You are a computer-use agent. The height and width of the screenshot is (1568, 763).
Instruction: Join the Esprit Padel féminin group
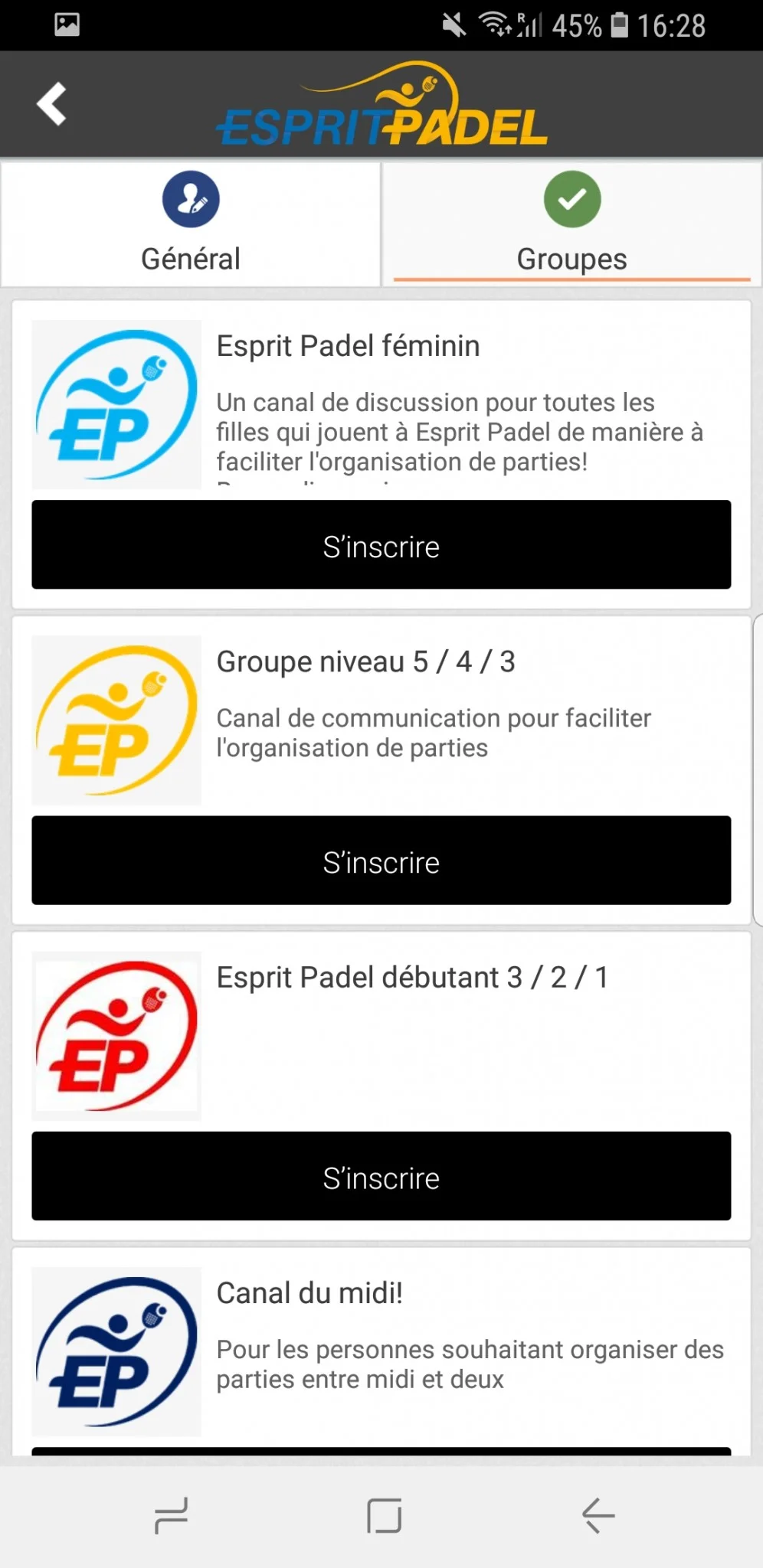coord(381,545)
